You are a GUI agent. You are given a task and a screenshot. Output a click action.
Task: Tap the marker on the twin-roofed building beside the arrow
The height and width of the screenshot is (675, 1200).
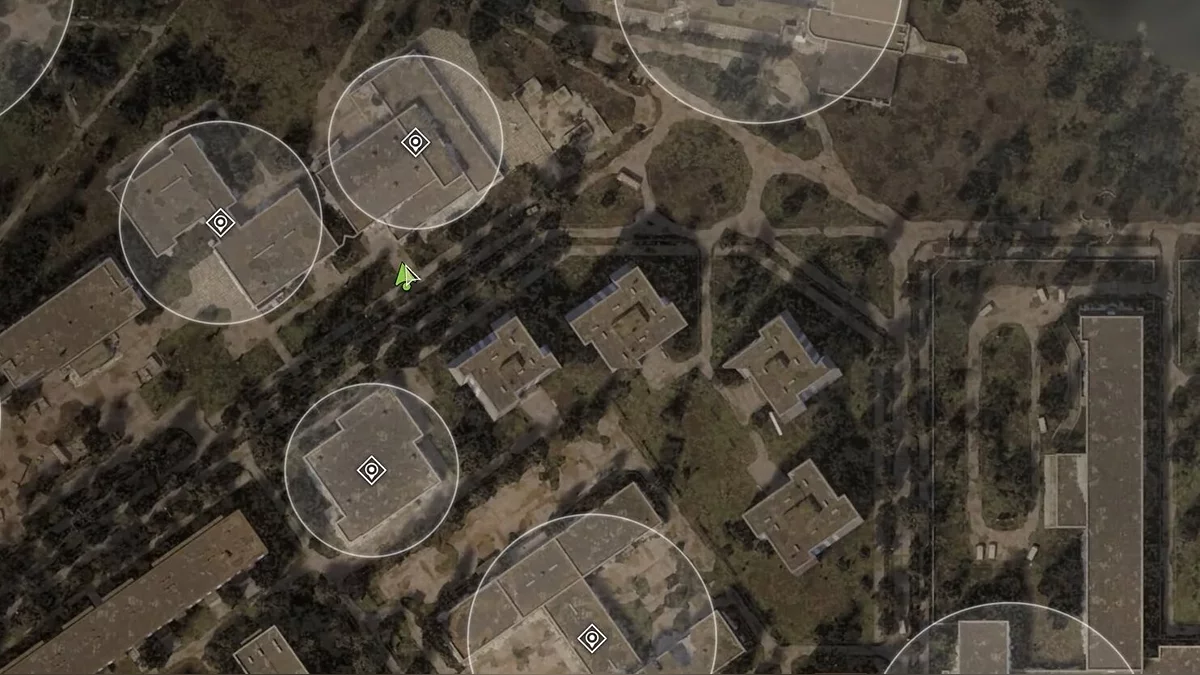(220, 222)
